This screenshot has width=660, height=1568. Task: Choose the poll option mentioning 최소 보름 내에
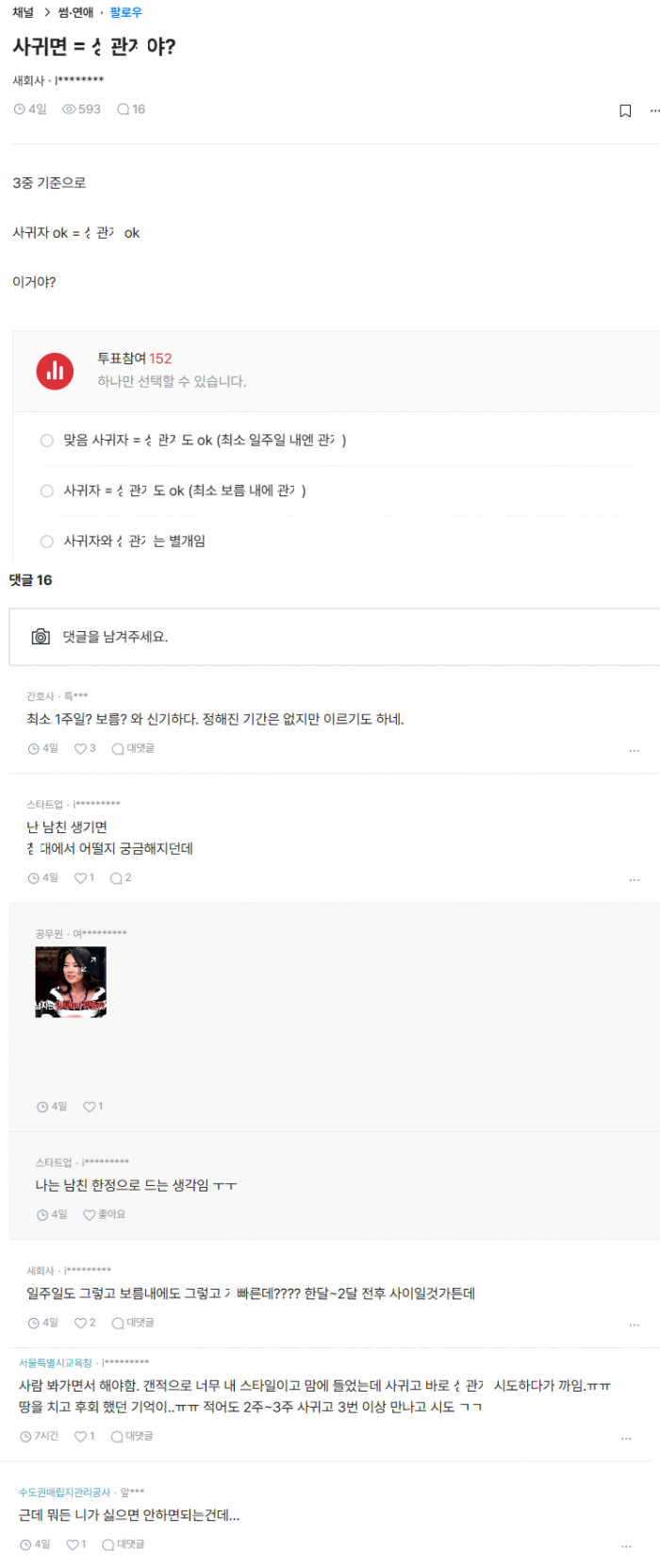point(47,491)
